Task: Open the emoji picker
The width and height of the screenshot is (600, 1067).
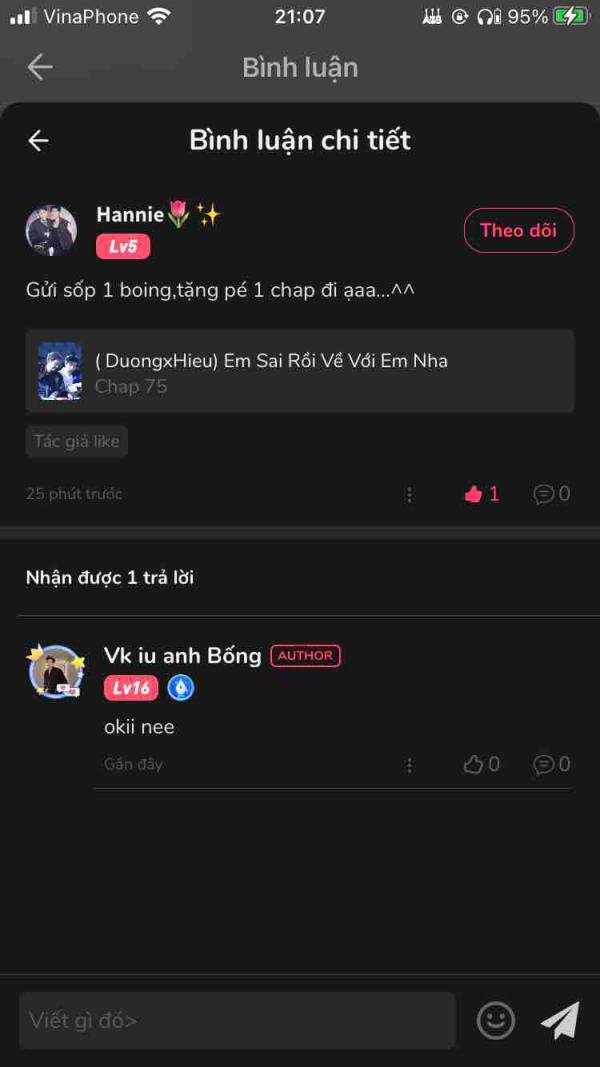Action: click(x=496, y=1020)
